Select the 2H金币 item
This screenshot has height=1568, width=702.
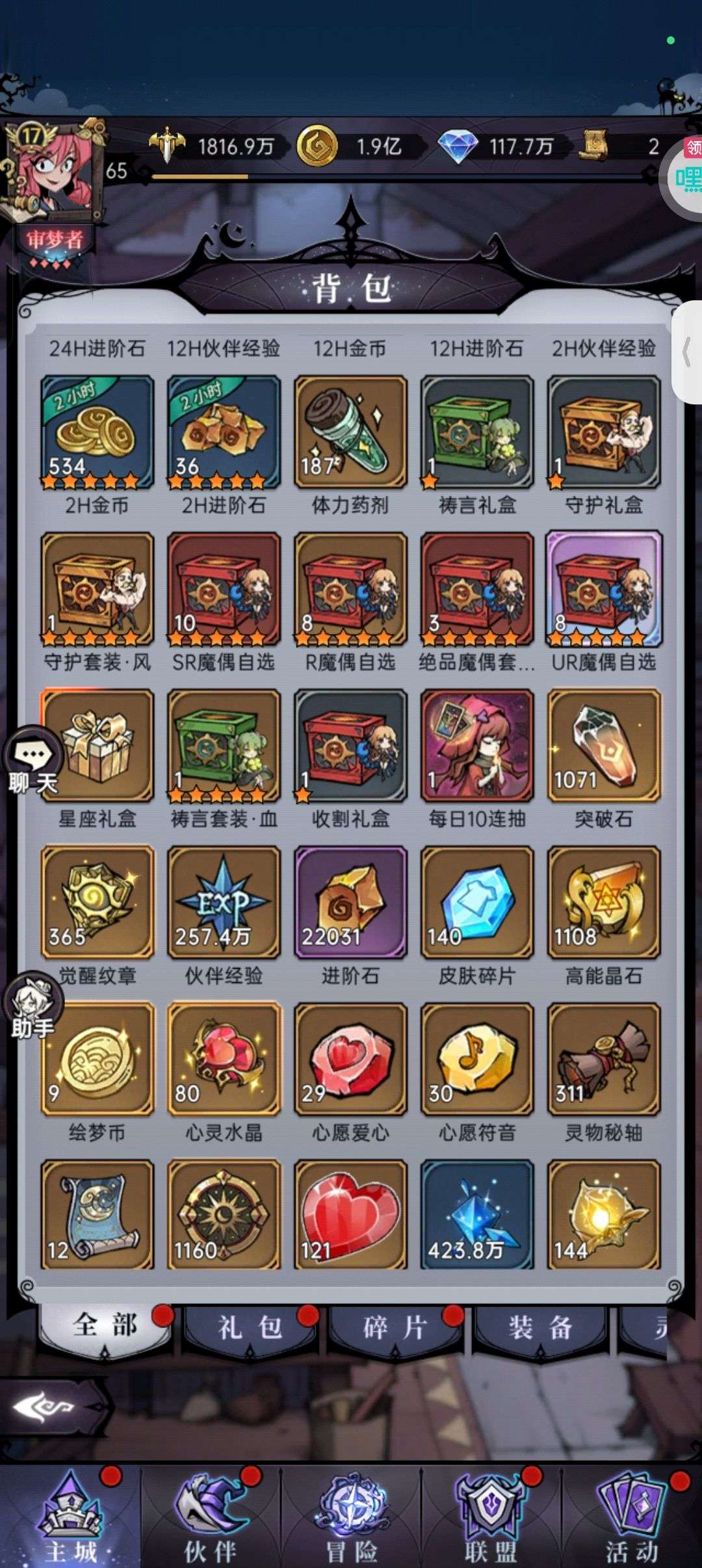[x=97, y=432]
